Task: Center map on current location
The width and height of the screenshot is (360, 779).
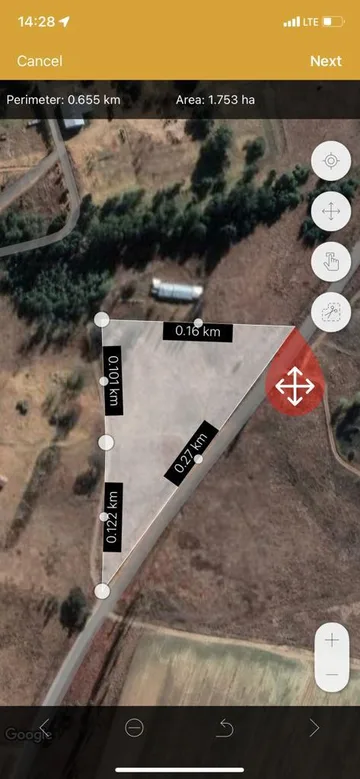Action: click(x=331, y=161)
